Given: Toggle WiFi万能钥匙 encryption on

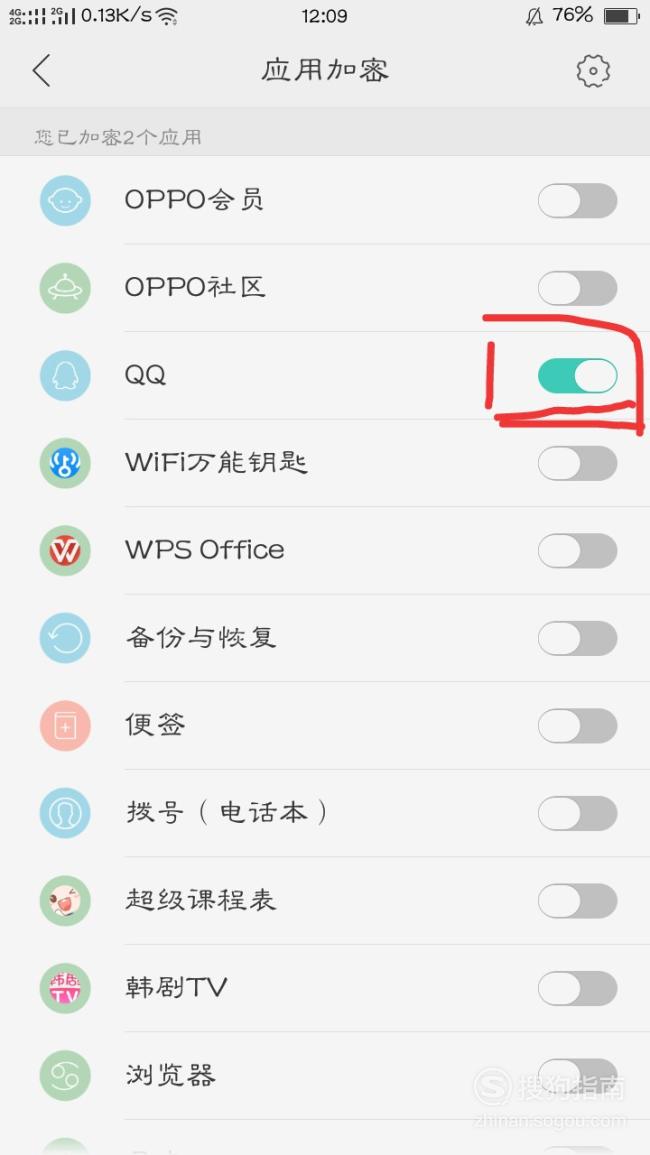Looking at the screenshot, I should click(577, 463).
